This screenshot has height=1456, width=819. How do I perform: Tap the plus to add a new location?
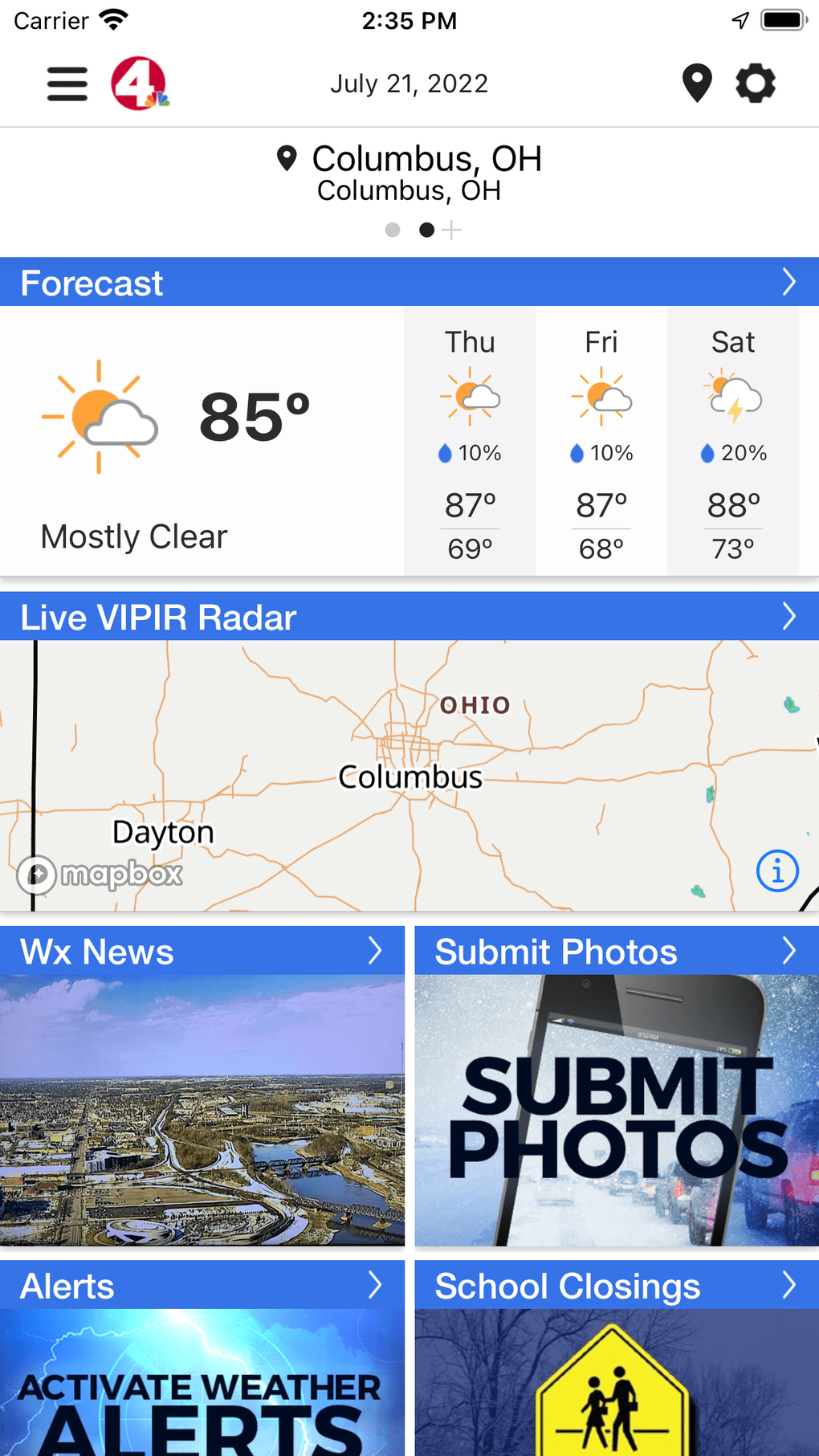[x=454, y=230]
